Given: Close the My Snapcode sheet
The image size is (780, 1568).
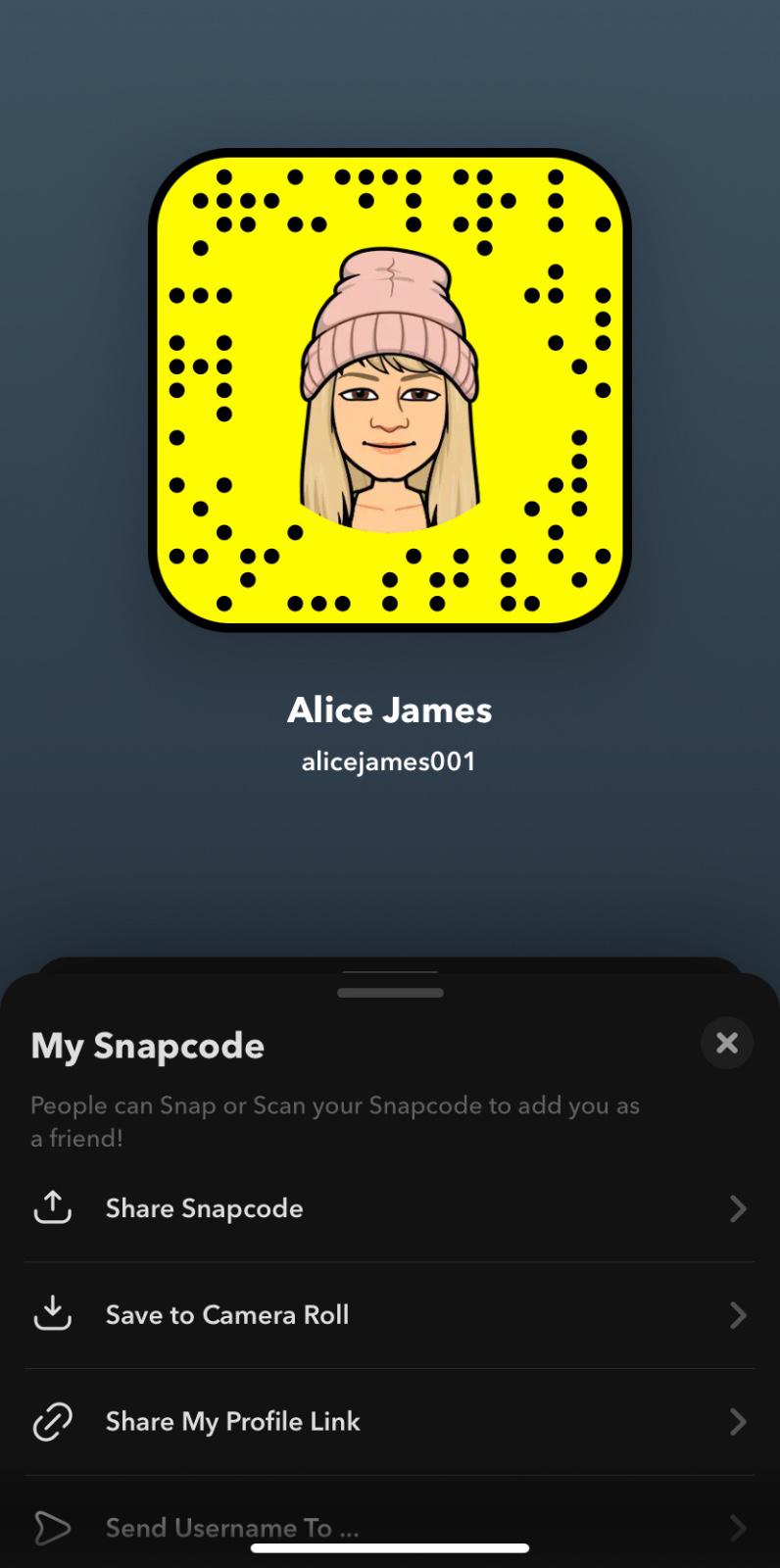Looking at the screenshot, I should point(726,1043).
